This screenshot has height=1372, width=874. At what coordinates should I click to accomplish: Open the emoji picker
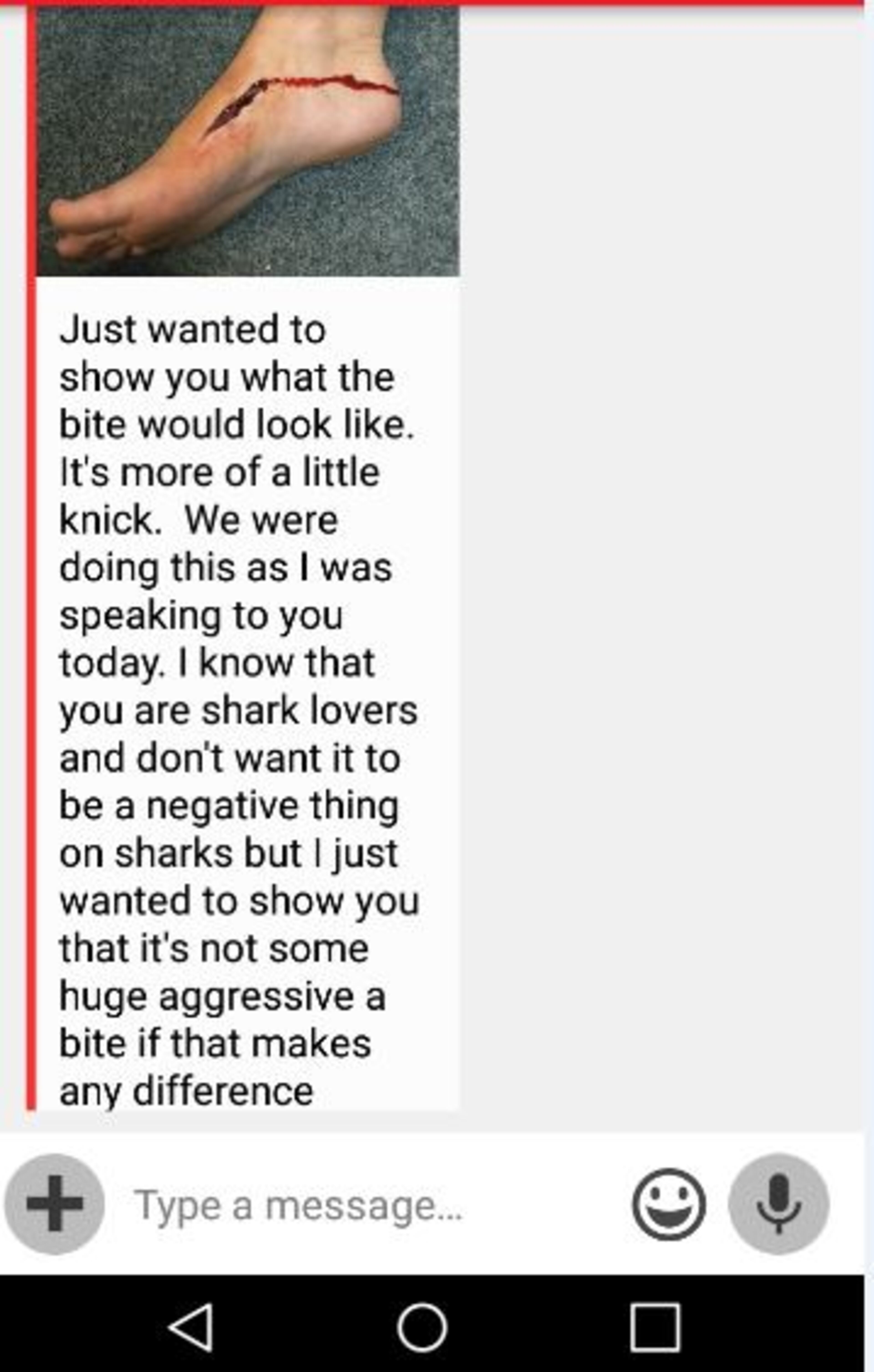(668, 1204)
